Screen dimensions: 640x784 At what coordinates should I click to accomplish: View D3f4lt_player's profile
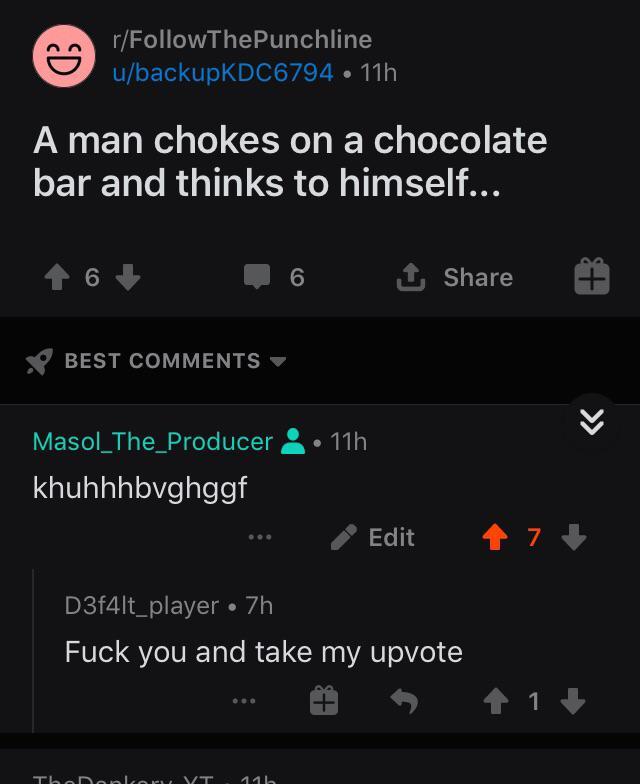point(141,605)
